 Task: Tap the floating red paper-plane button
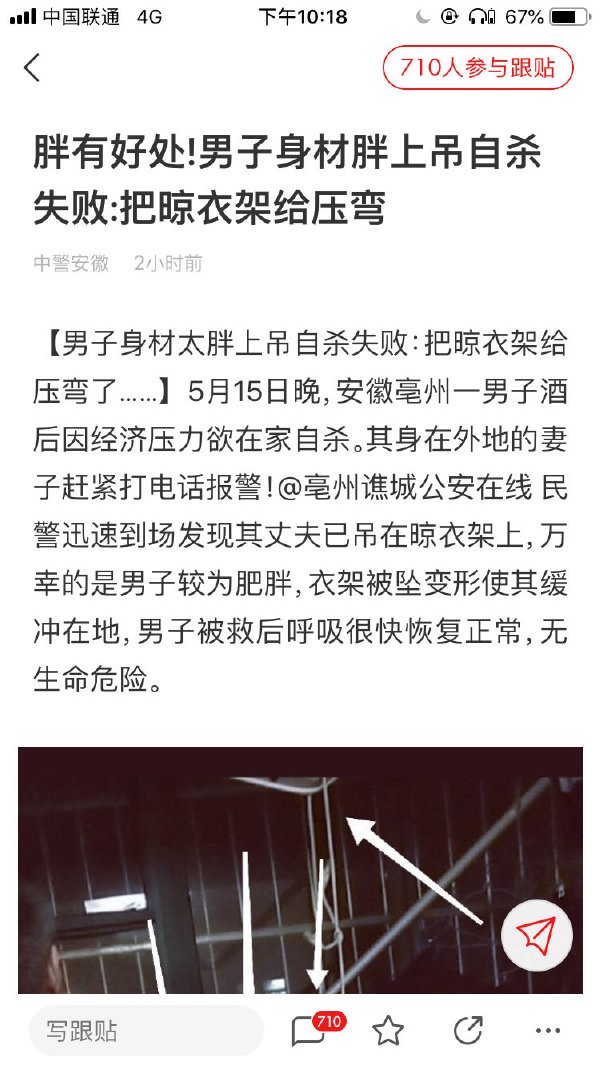(537, 936)
